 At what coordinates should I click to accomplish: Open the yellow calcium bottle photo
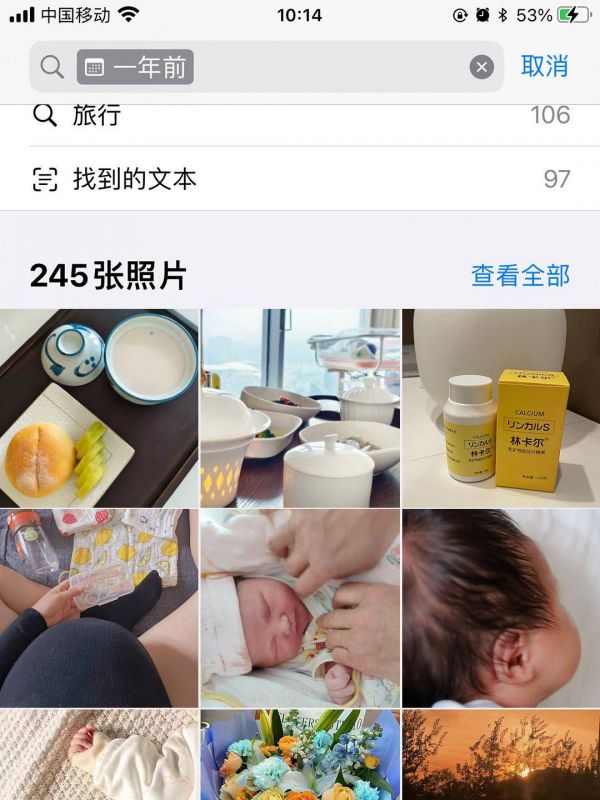point(501,408)
